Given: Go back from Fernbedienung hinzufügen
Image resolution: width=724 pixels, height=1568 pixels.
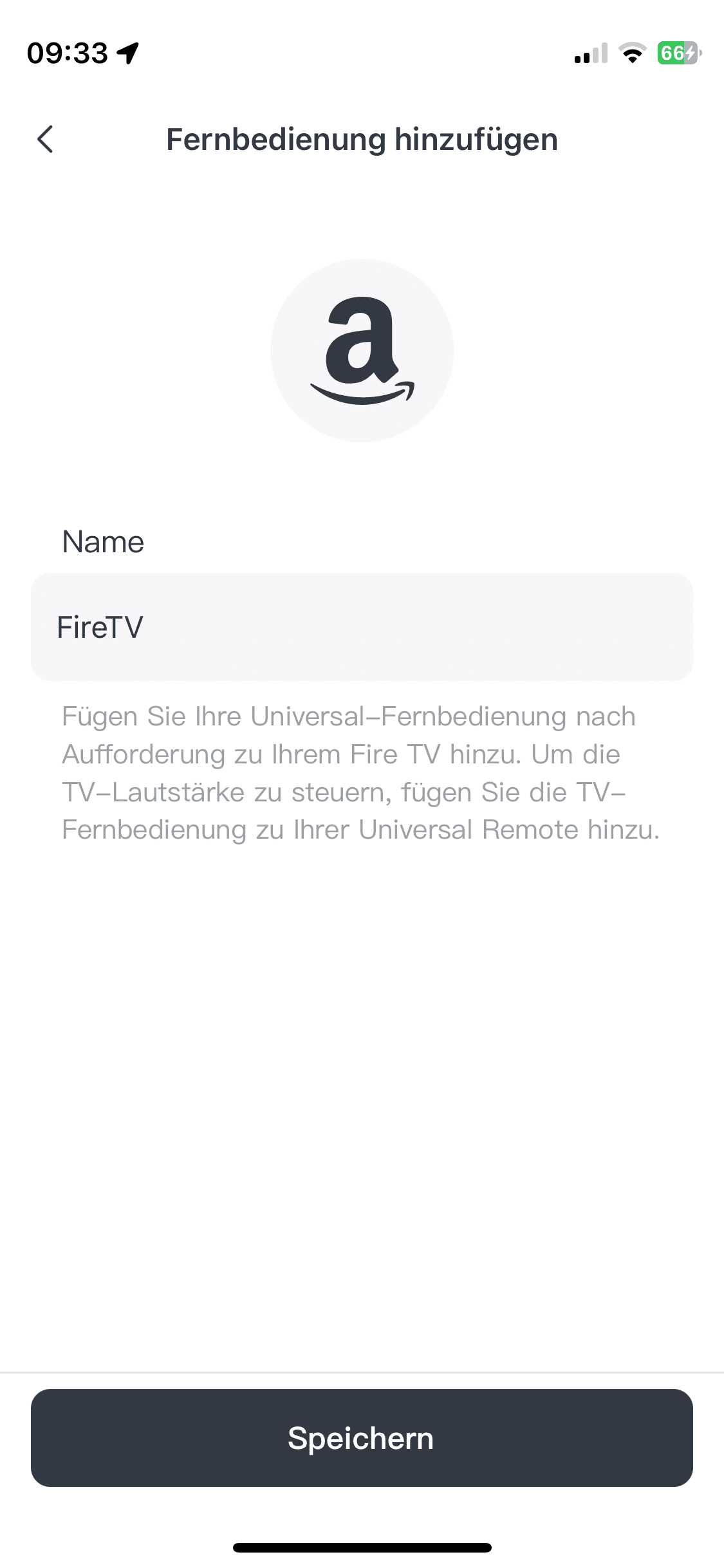Looking at the screenshot, I should (x=45, y=139).
